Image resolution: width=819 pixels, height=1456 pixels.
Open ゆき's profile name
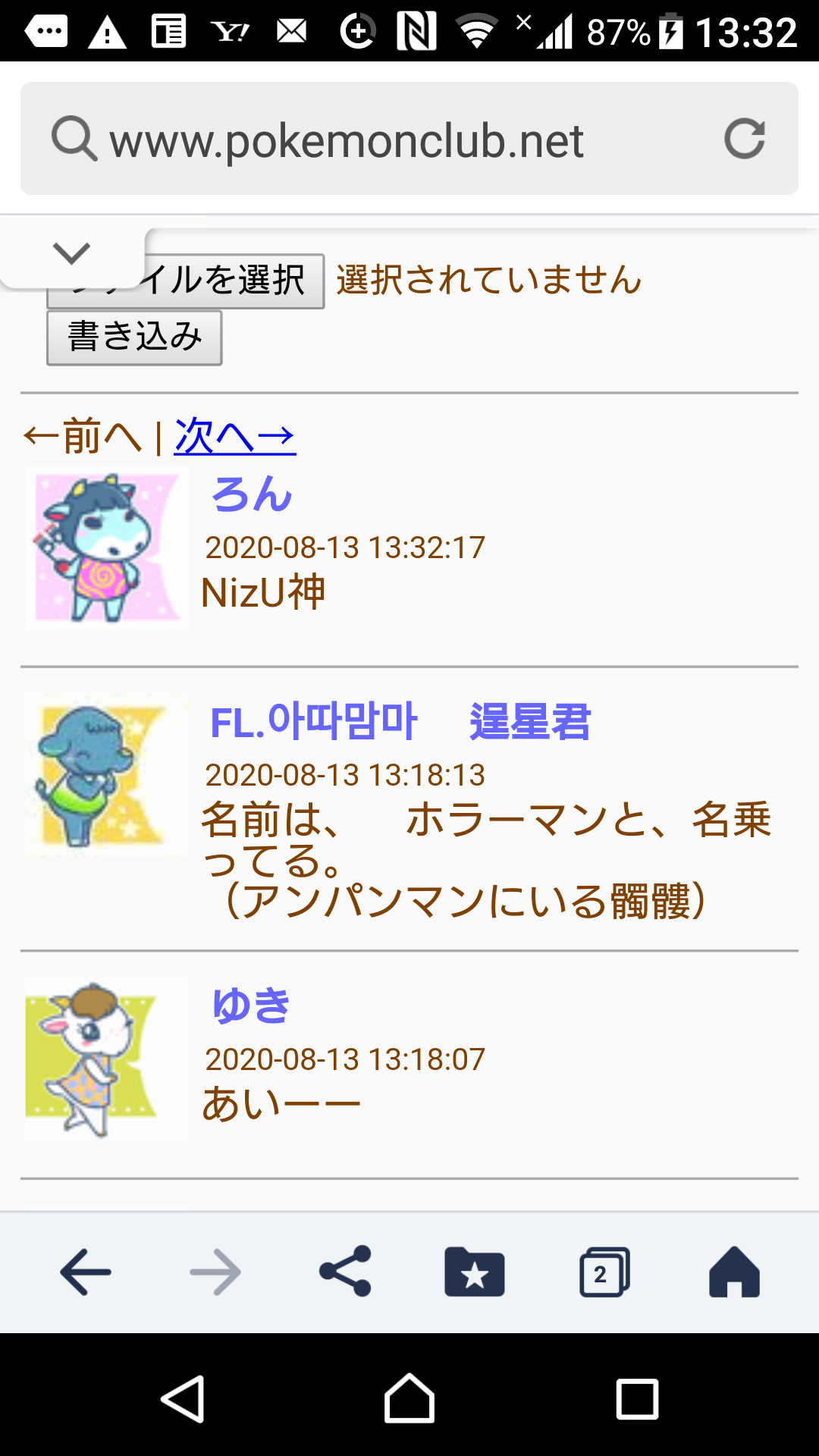[251, 1006]
